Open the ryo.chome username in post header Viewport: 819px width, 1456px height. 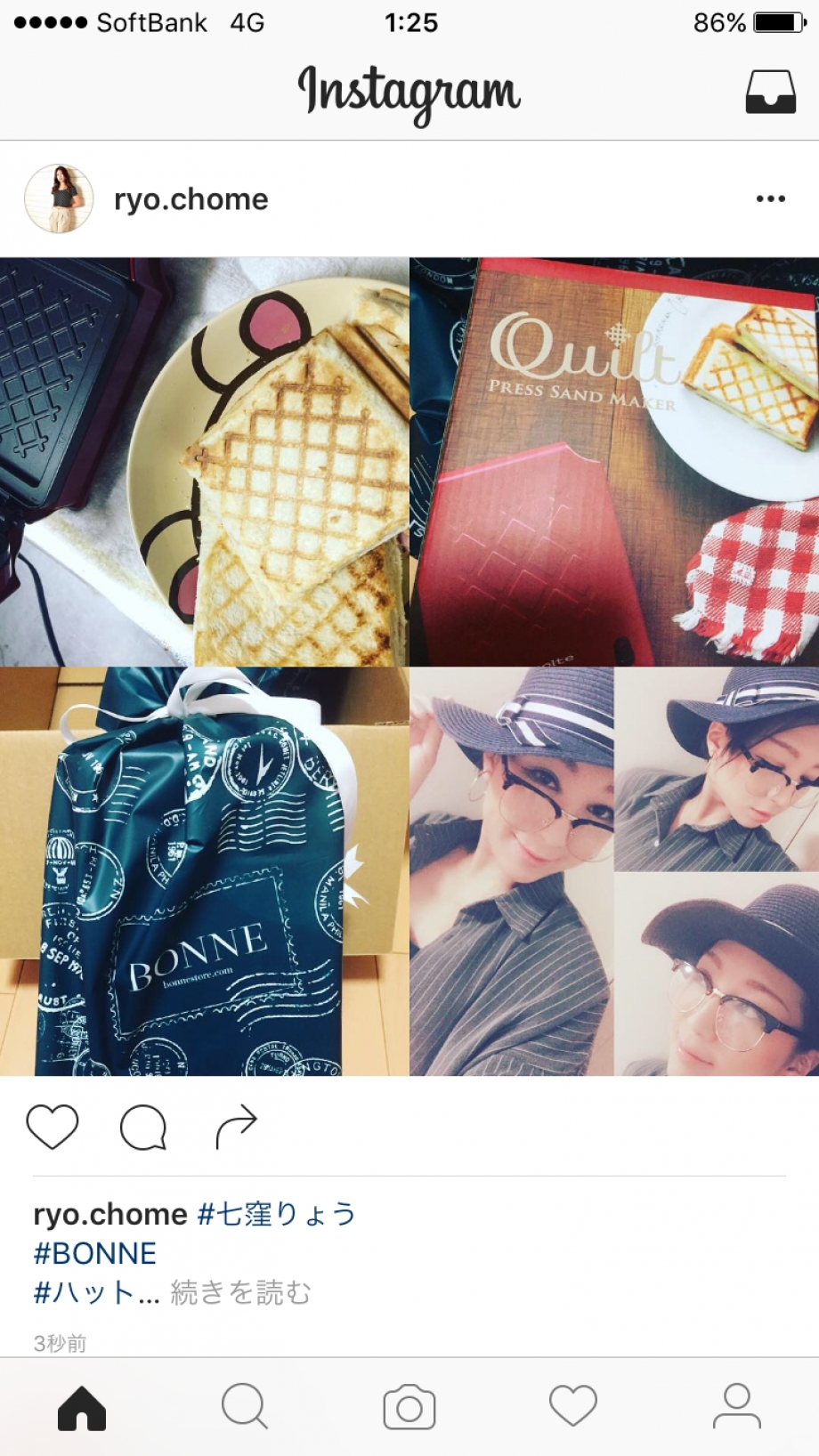click(x=191, y=199)
